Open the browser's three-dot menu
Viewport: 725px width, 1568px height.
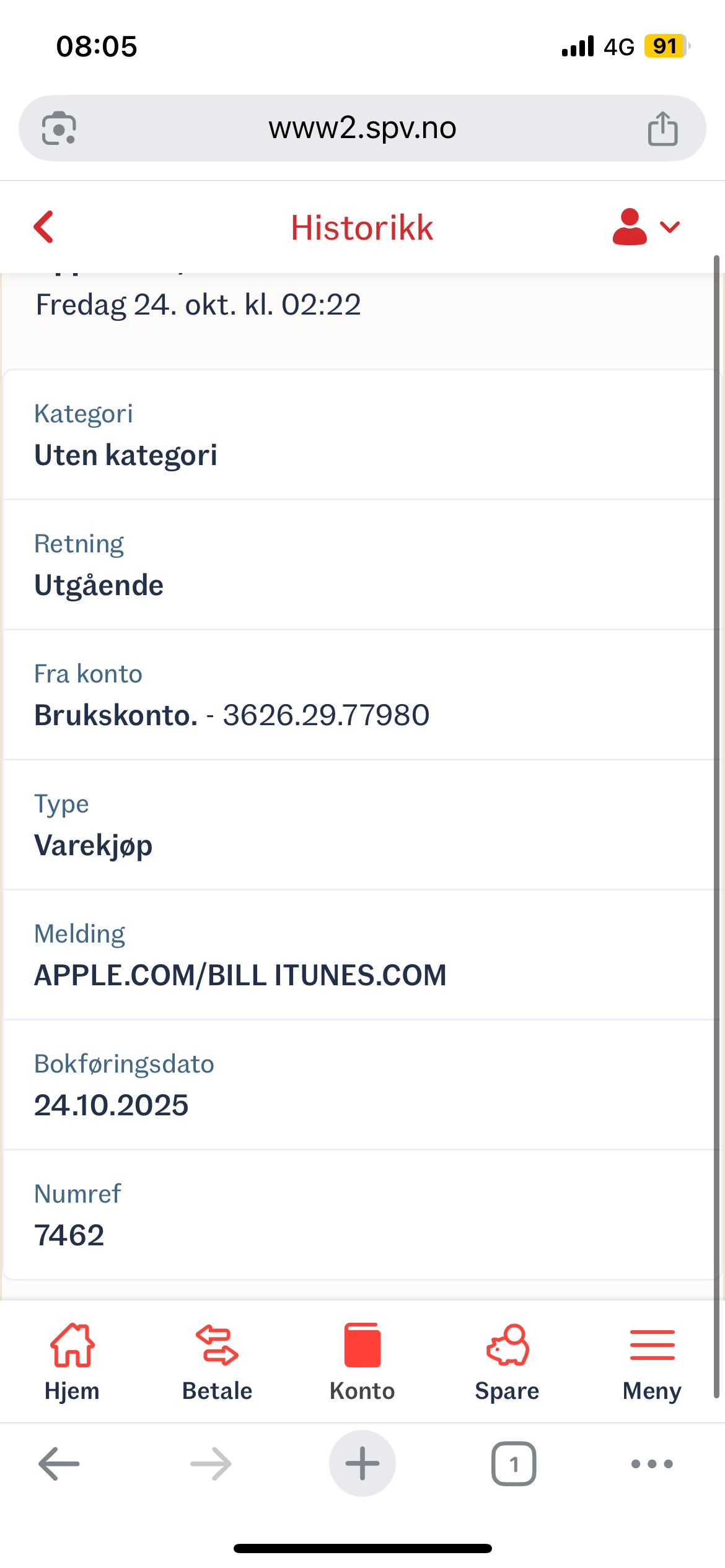[x=652, y=1464]
